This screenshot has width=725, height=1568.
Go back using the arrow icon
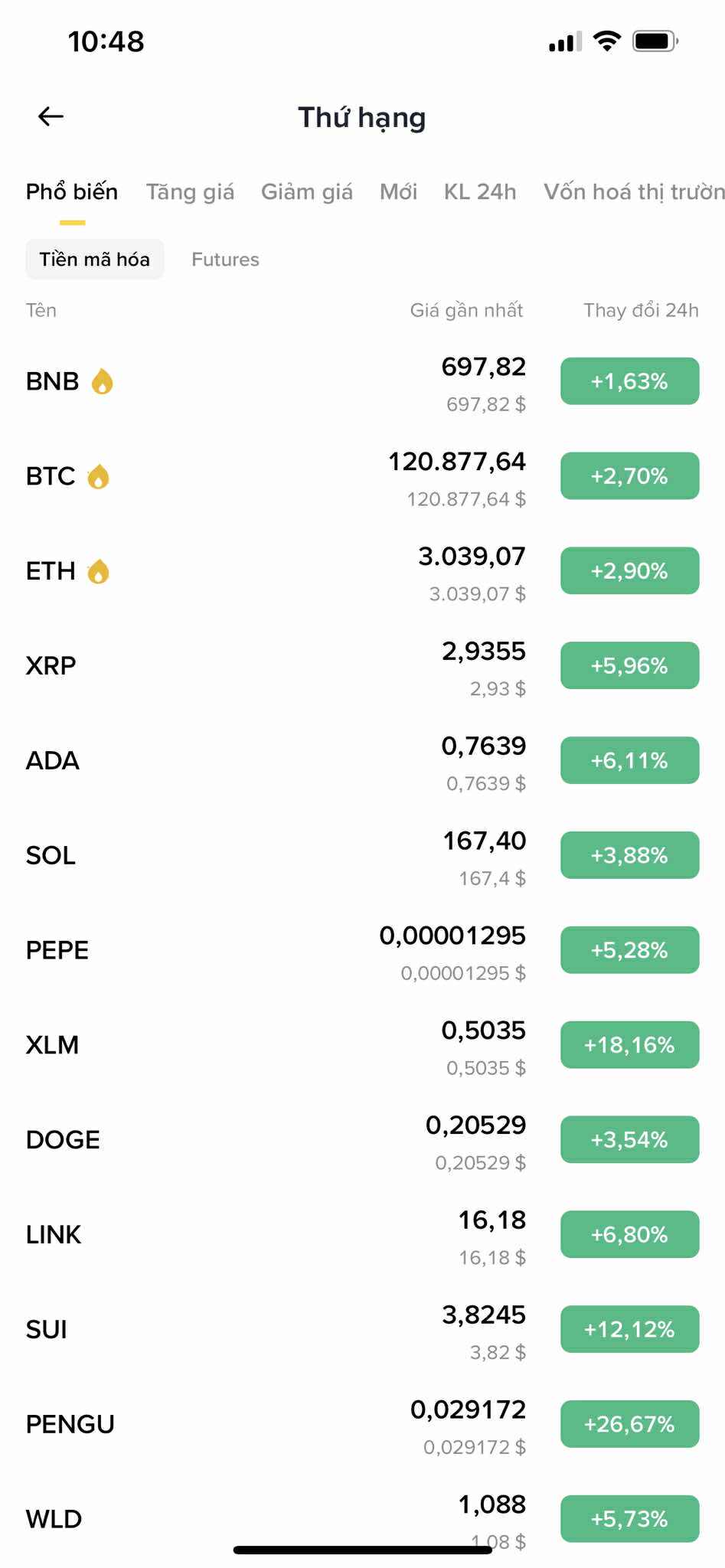coord(51,116)
